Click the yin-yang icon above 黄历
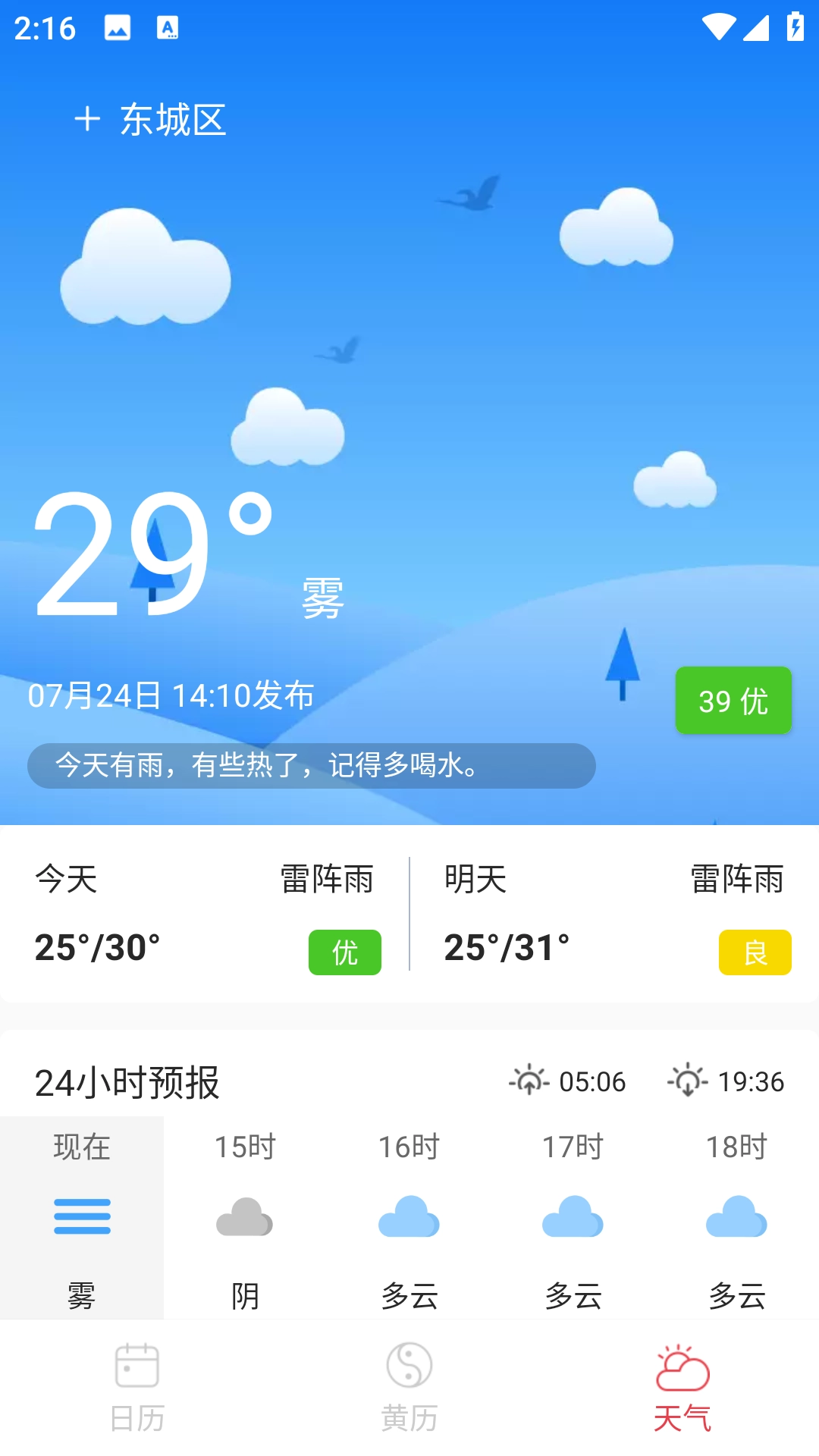 coord(409,1363)
